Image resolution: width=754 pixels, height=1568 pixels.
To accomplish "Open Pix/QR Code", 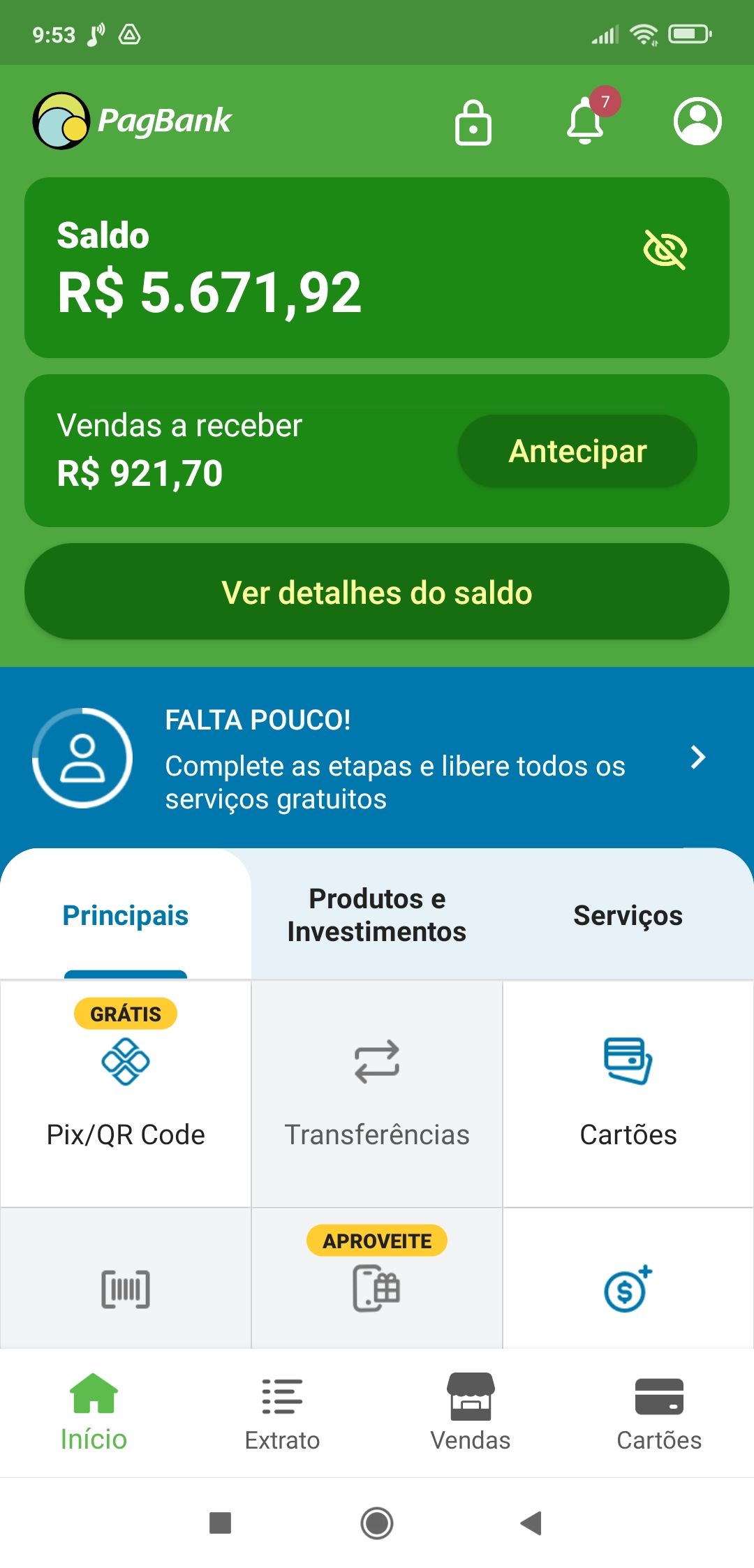I will pos(126,1093).
